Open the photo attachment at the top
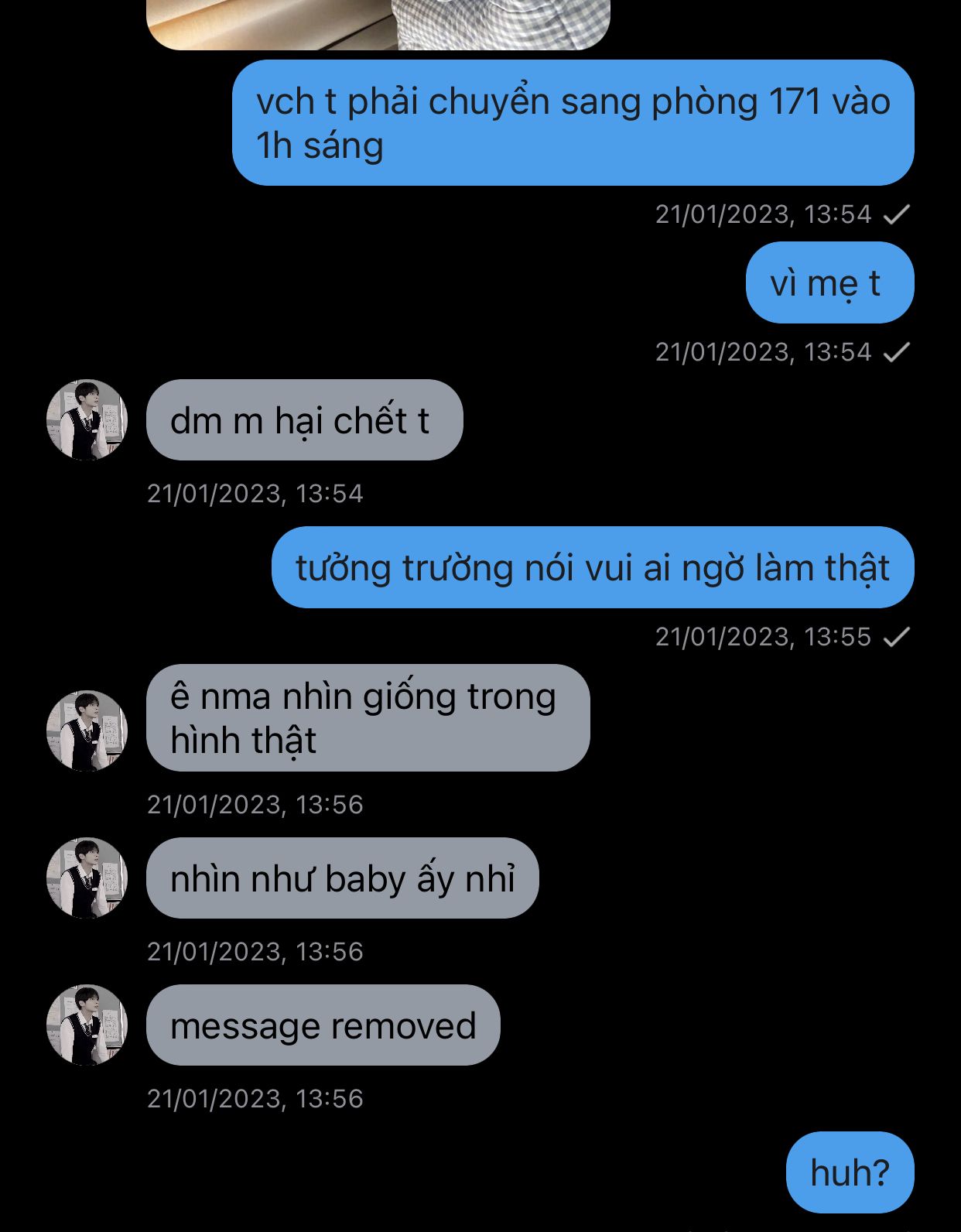 point(378,23)
